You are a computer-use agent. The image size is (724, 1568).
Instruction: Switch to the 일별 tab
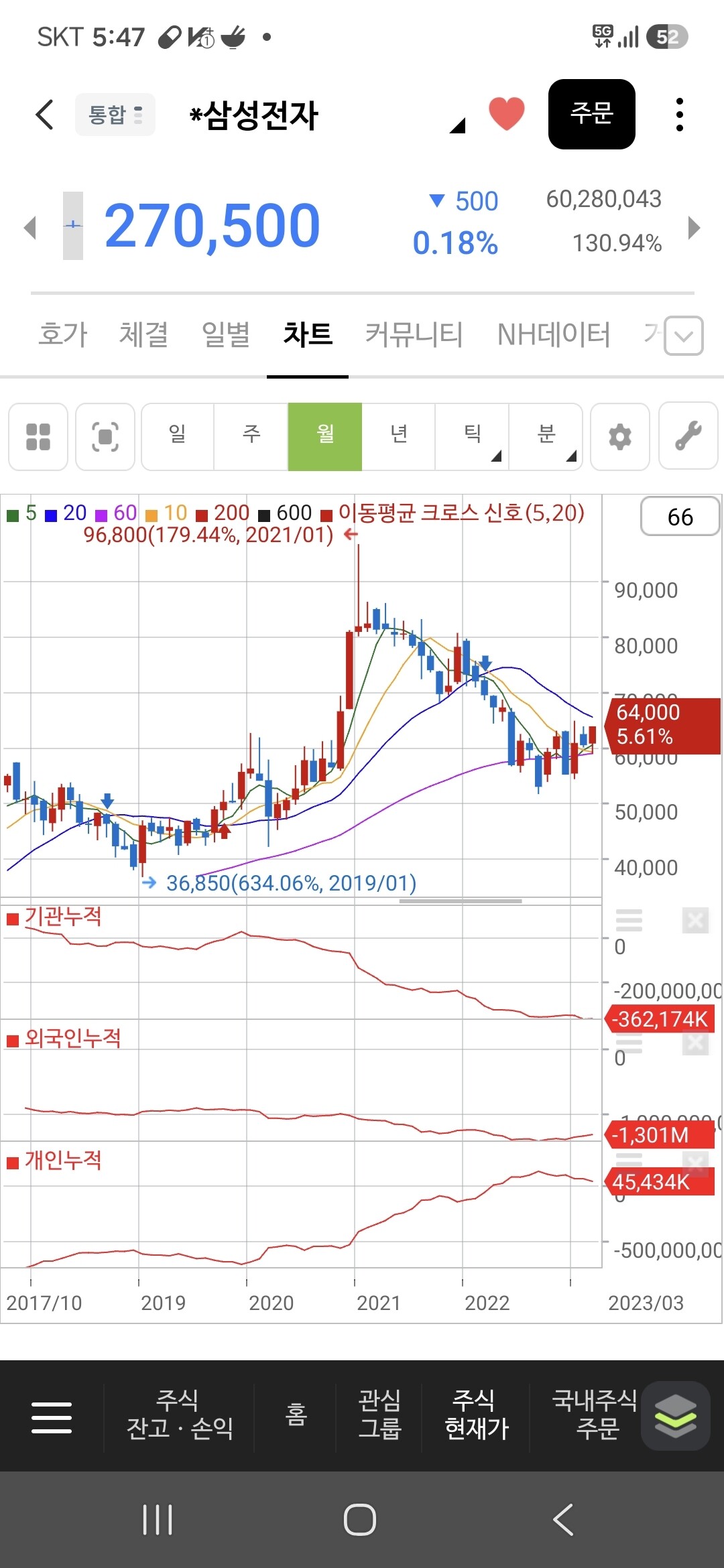click(226, 334)
